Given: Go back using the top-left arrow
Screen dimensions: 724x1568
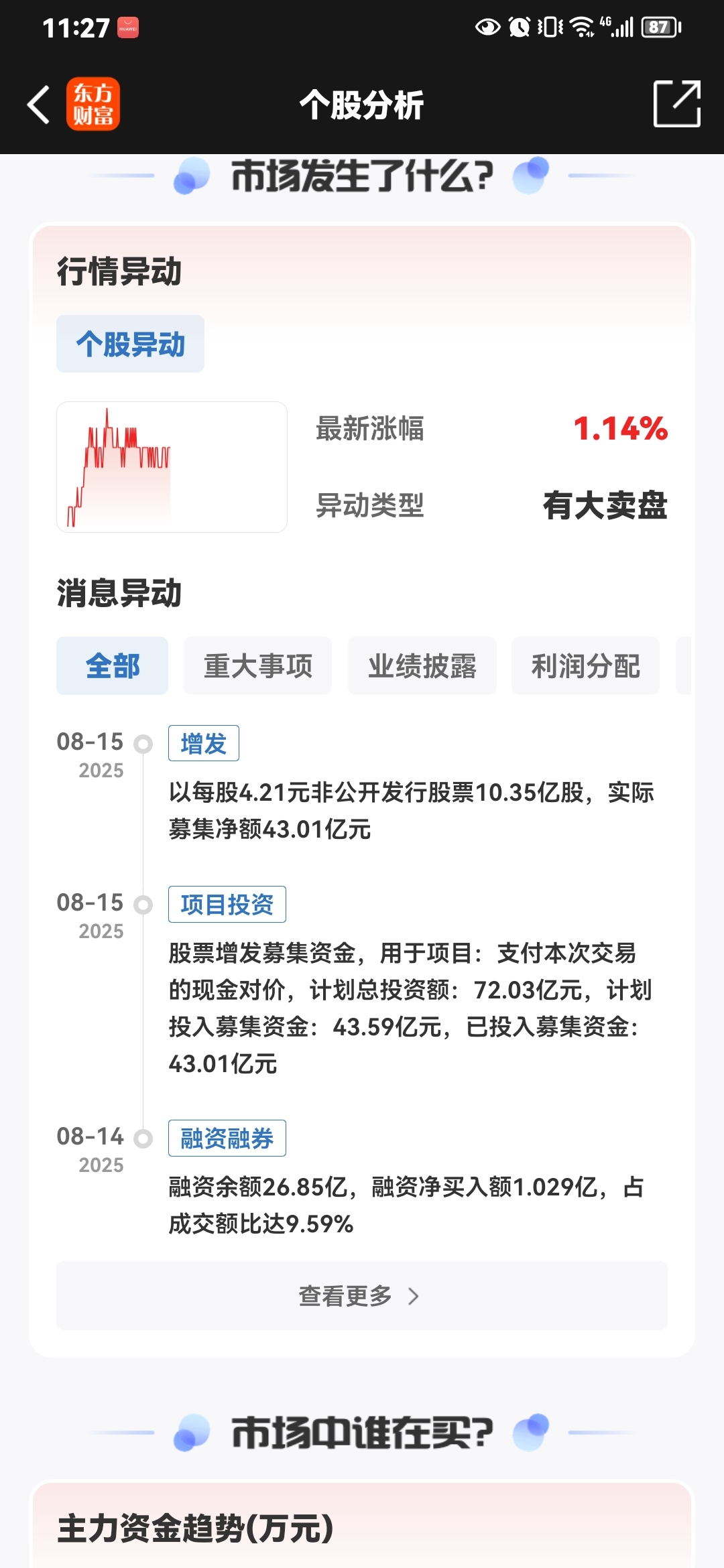Looking at the screenshot, I should (38, 105).
